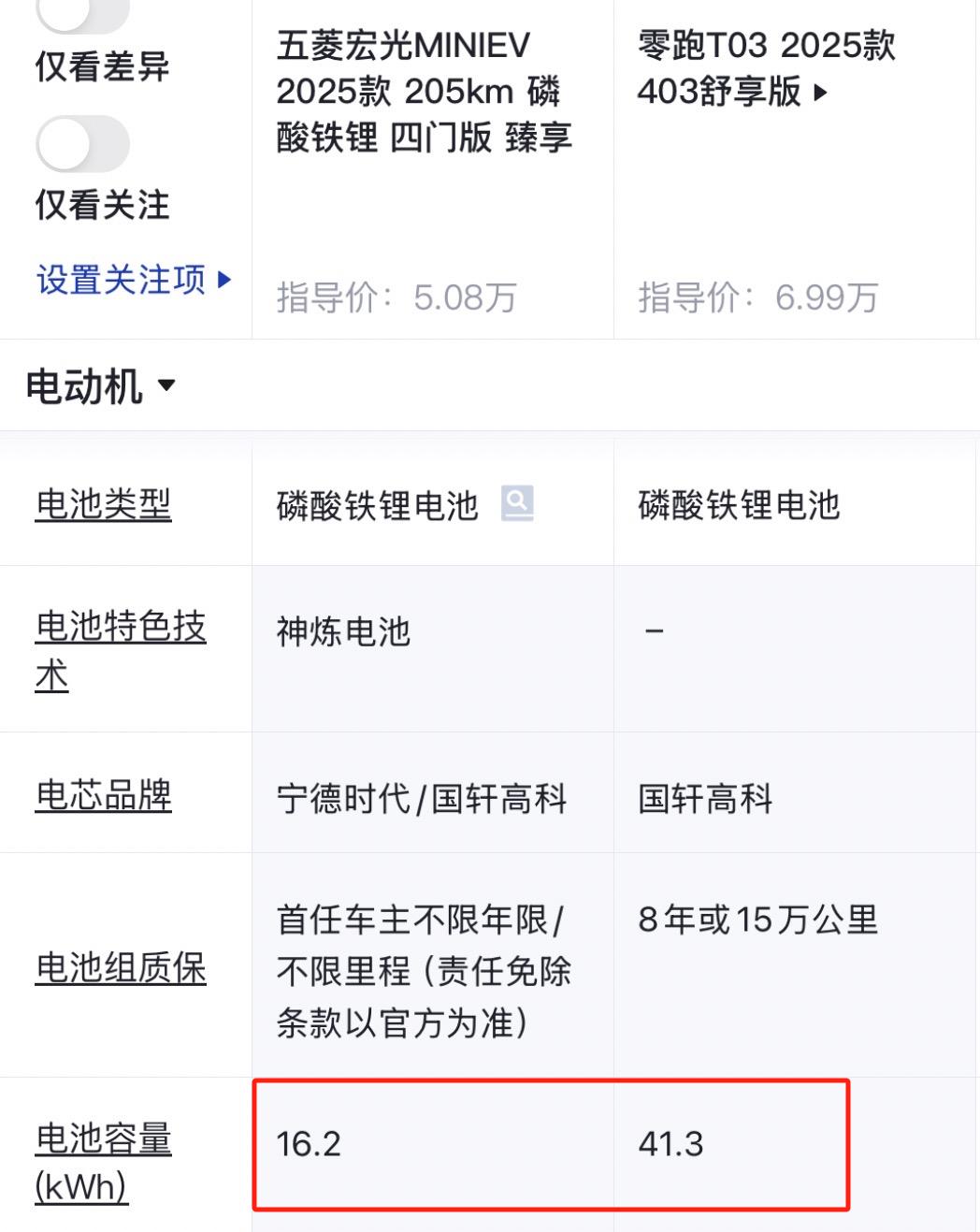Open the 电池特色技术 explanation link
This screenshot has width=980, height=1232.
pos(121,650)
